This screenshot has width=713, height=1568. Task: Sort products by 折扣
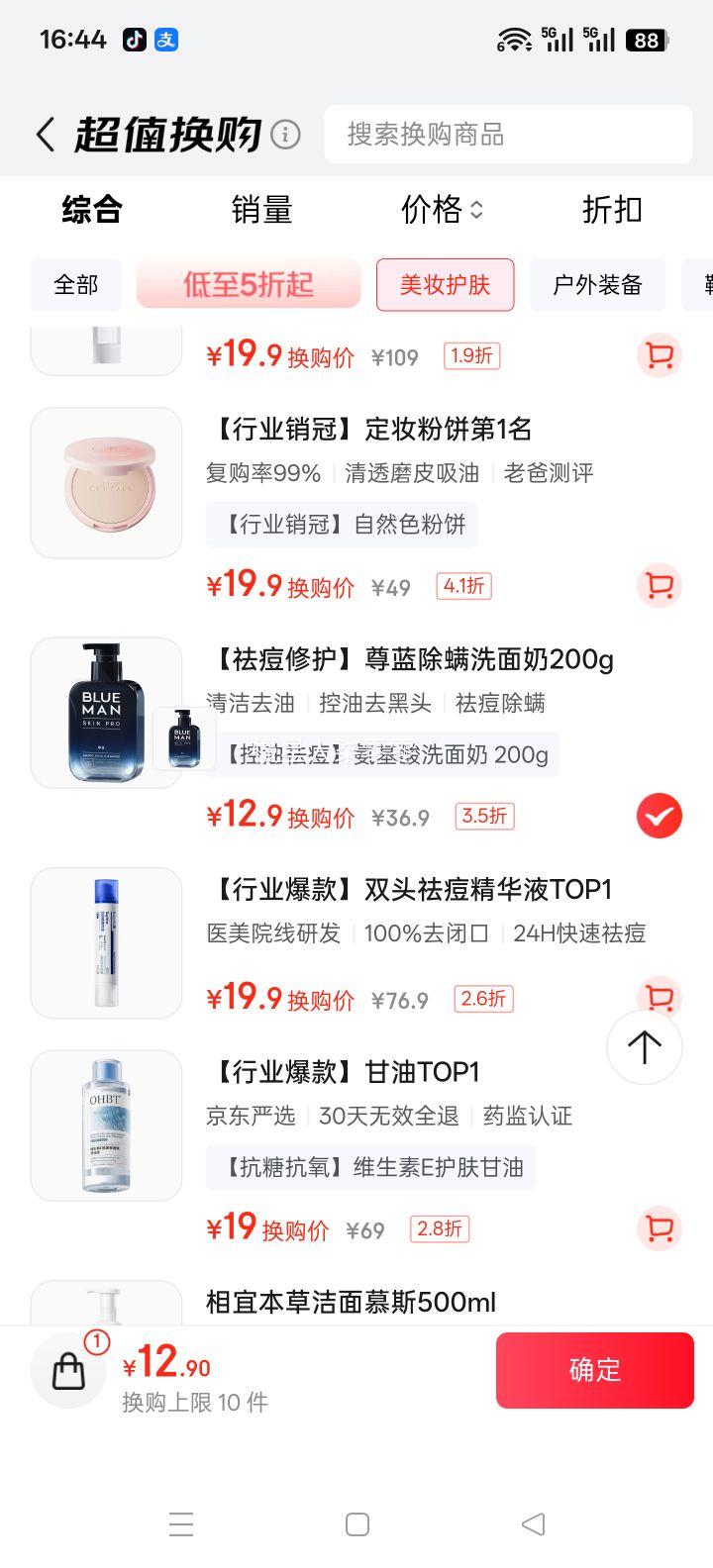[x=612, y=210]
